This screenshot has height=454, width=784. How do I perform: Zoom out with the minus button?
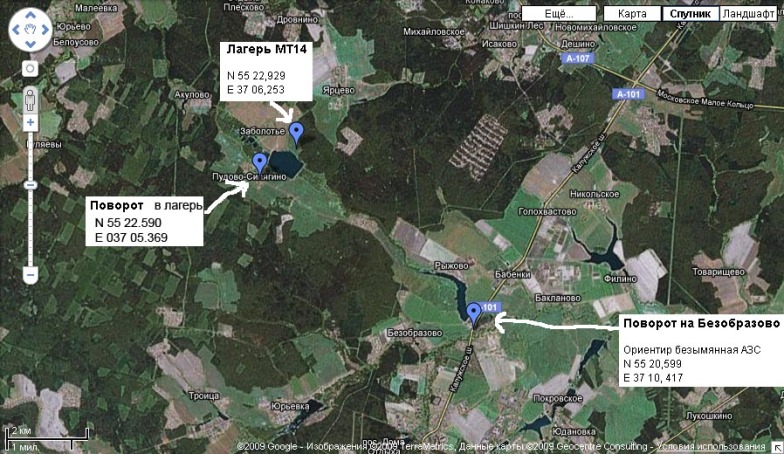[x=30, y=274]
